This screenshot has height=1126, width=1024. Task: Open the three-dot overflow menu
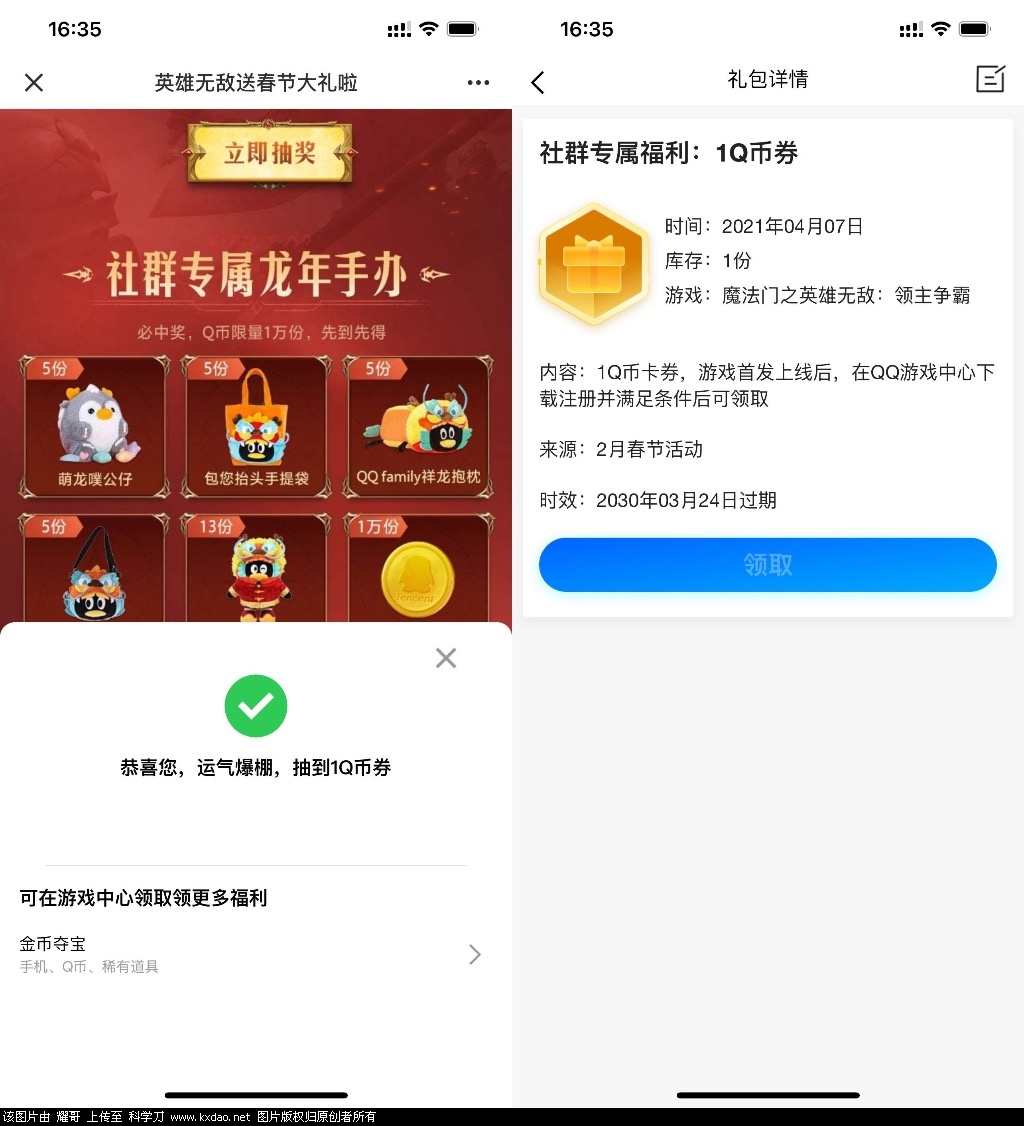pyautogui.click(x=478, y=82)
